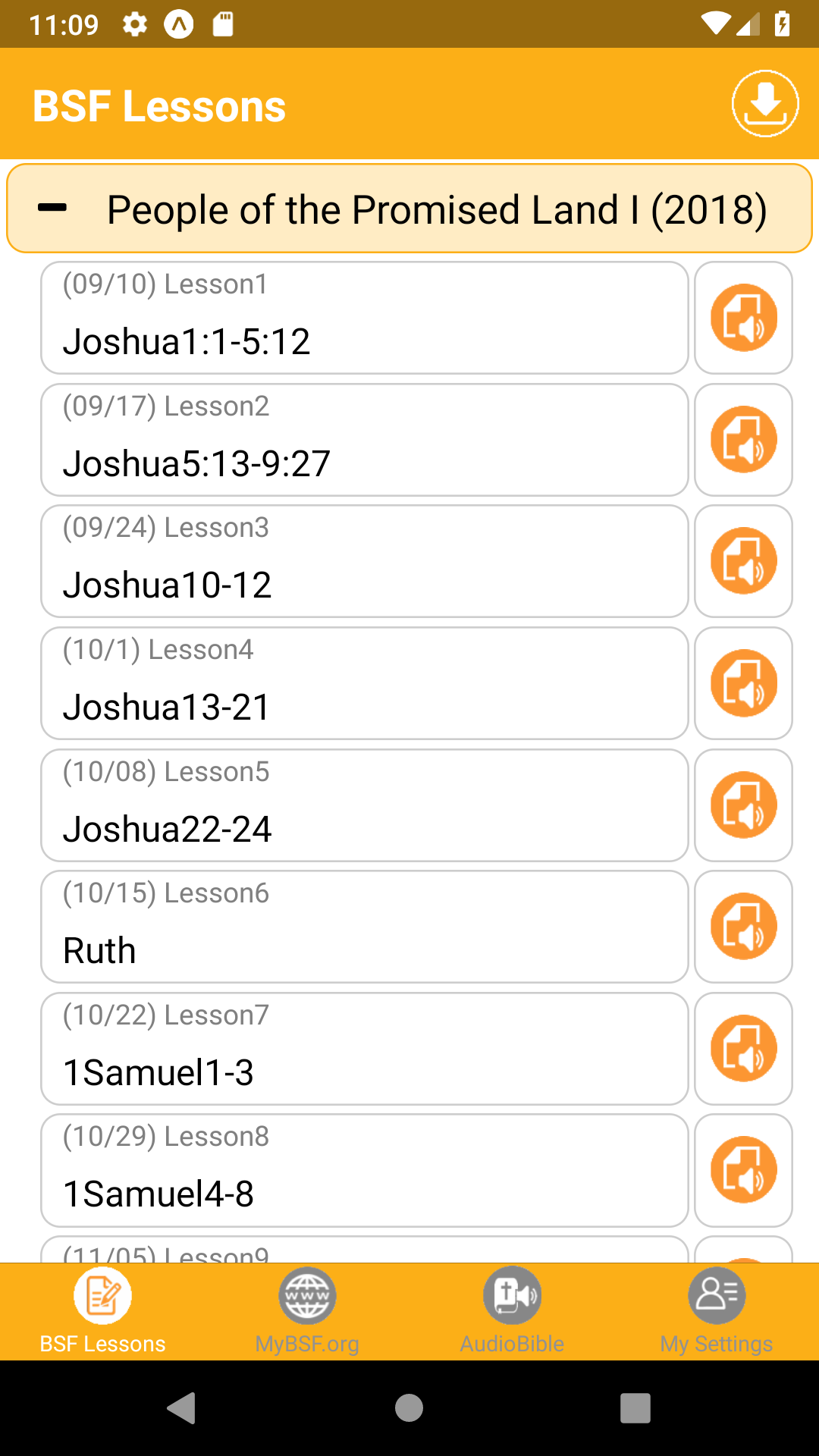The width and height of the screenshot is (819, 1456).
Task: Switch to the AudioBible tab
Action: click(x=512, y=1311)
